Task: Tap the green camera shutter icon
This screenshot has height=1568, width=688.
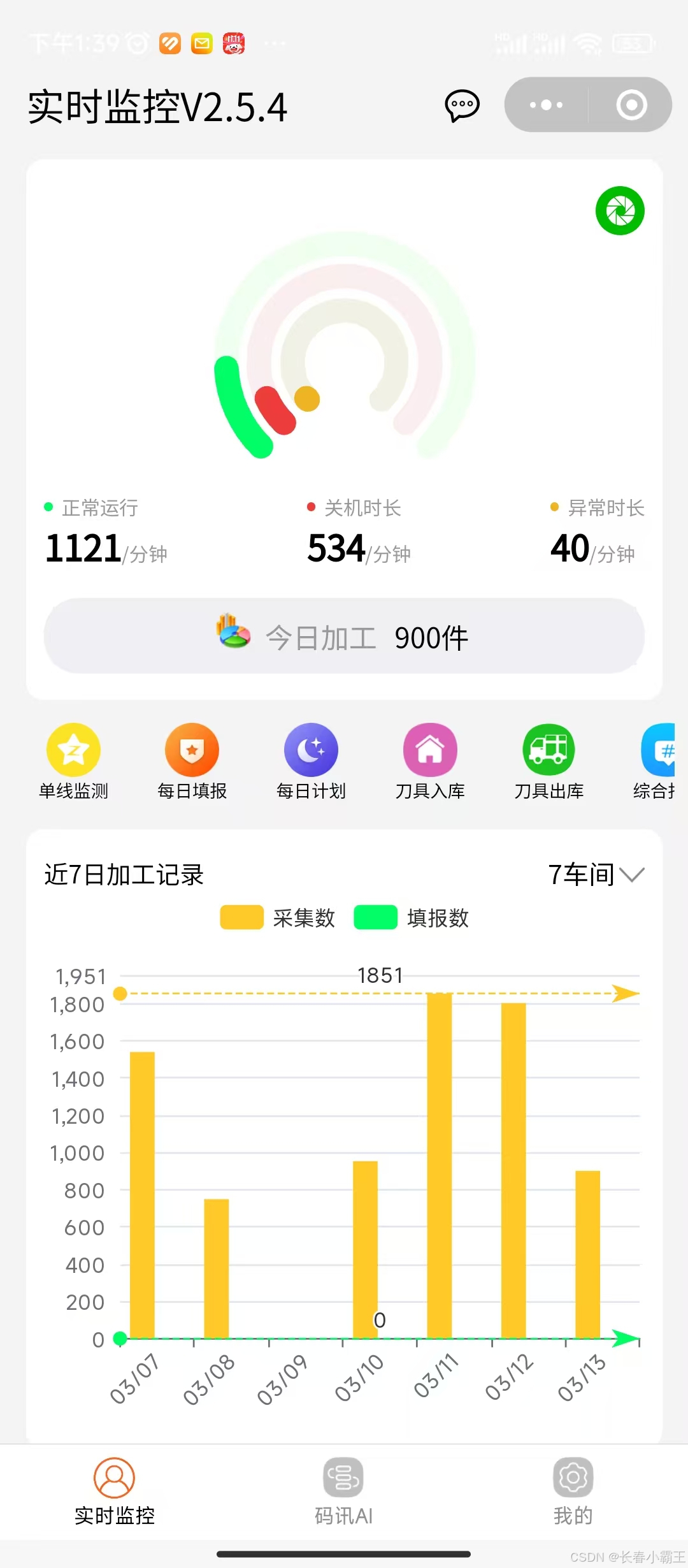Action: 620,211
